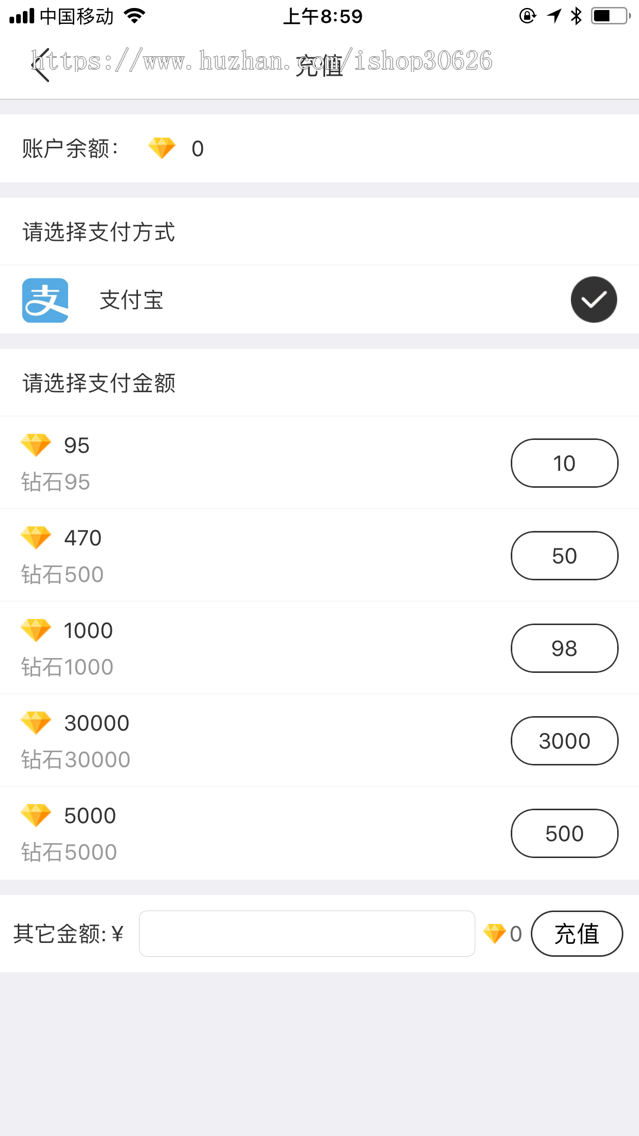The image size is (639, 1136).
Task: Buy 30000 diamonds with the 3000 button
Action: 564,741
